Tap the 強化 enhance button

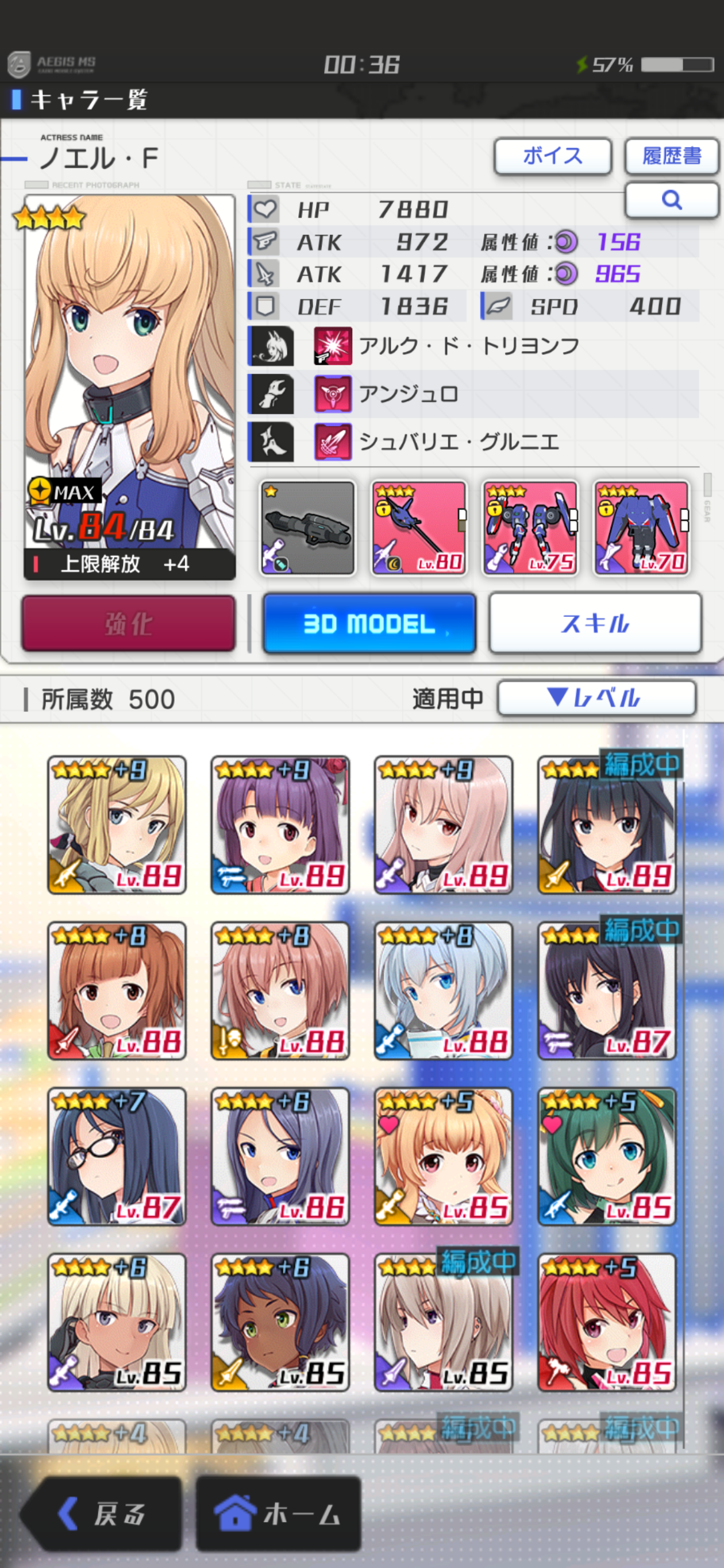pos(129,623)
